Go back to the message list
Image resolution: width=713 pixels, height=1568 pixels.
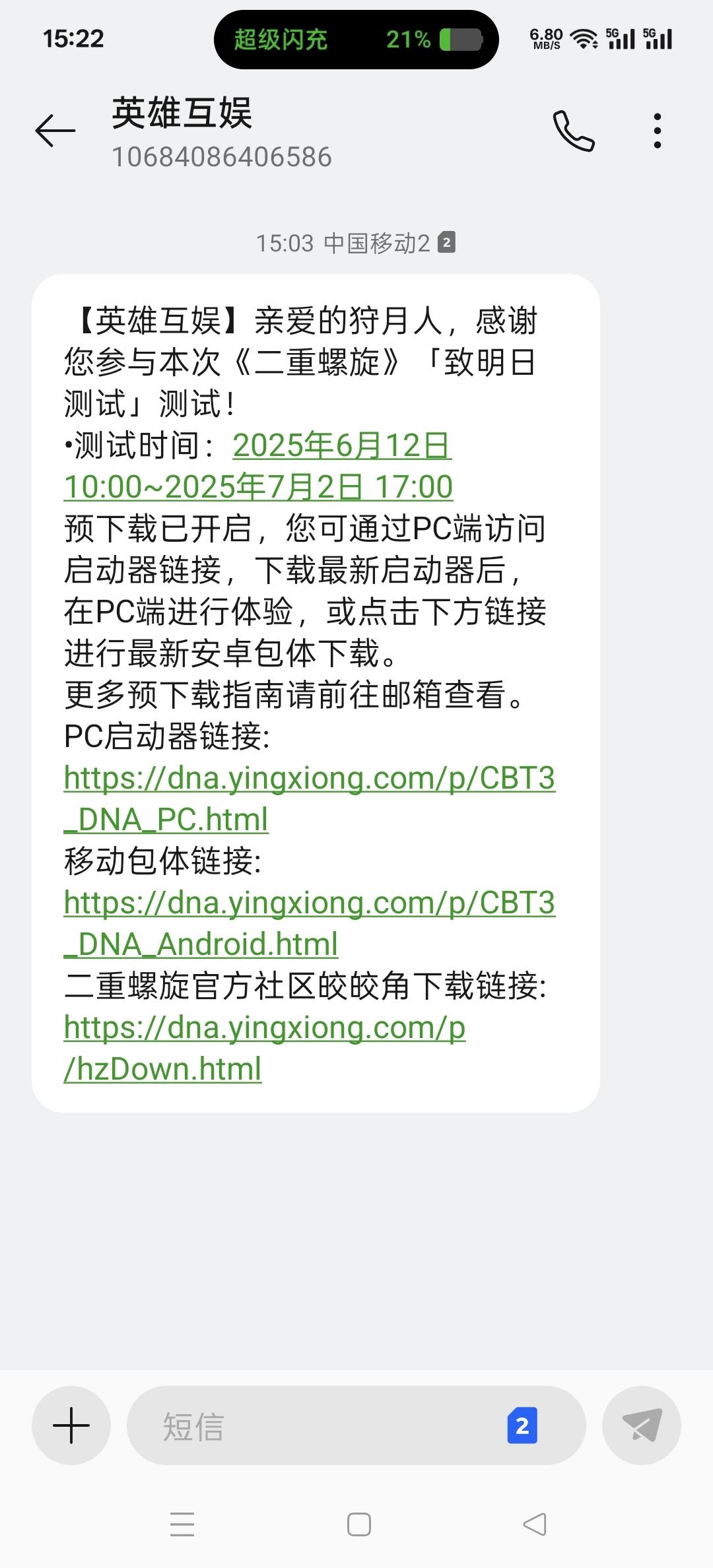(55, 130)
